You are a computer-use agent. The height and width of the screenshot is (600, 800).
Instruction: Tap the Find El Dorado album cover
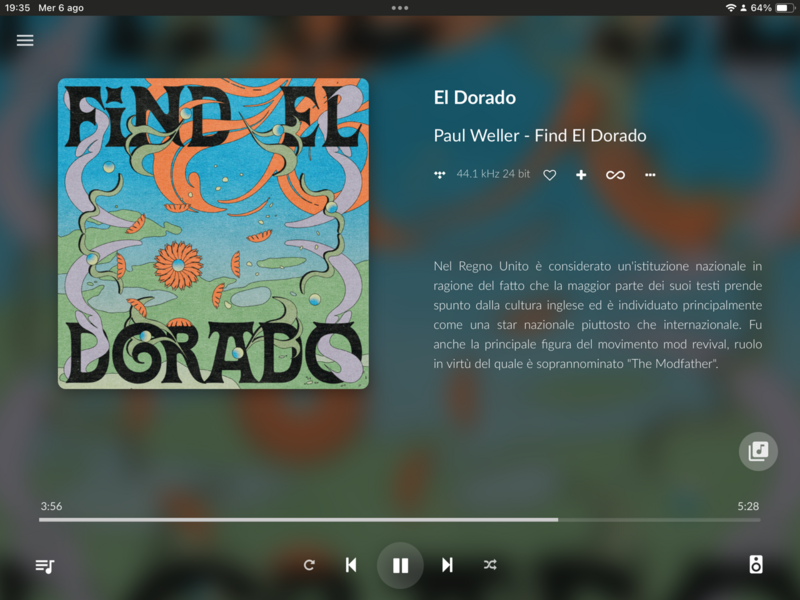coord(213,233)
